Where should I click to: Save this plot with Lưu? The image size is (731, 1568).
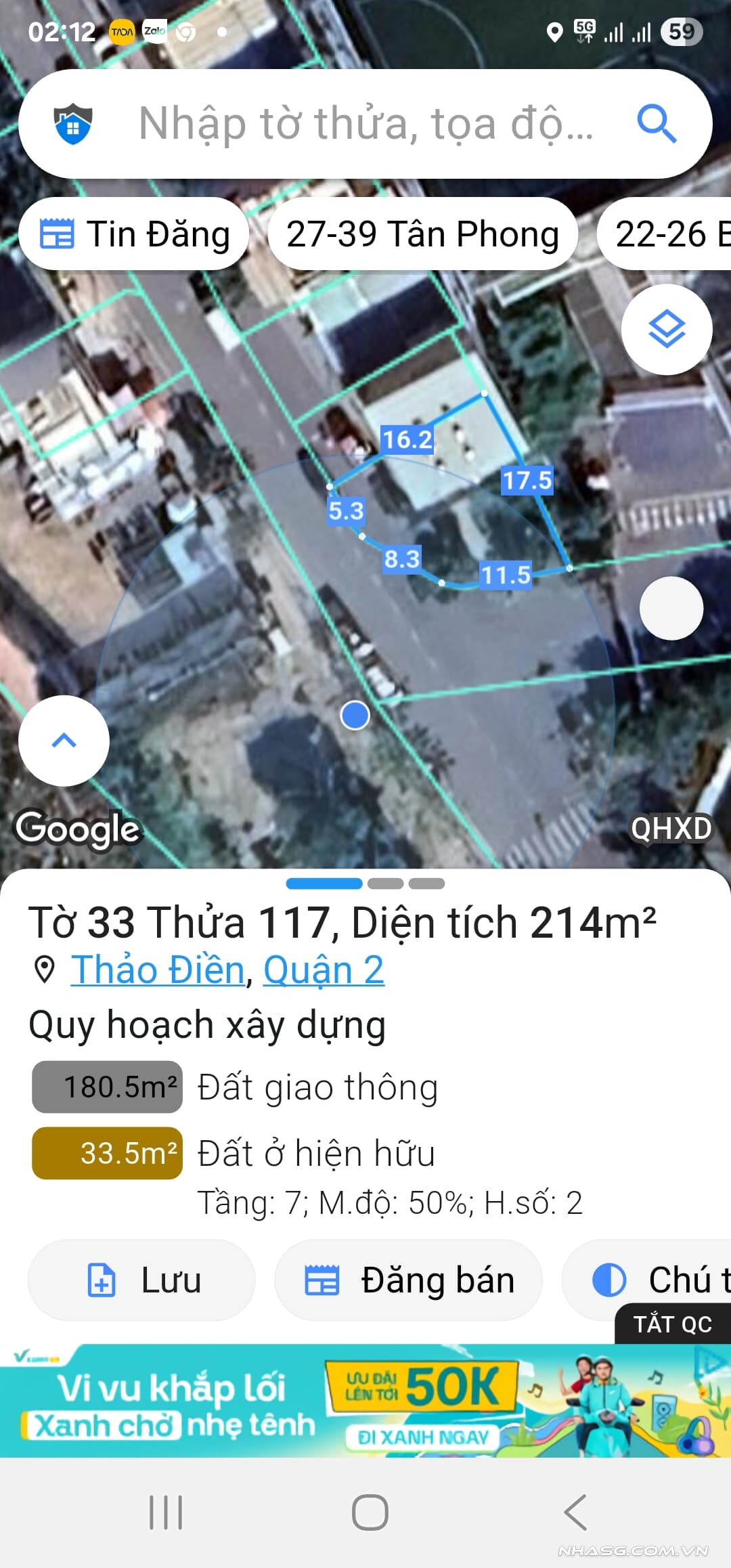142,1280
